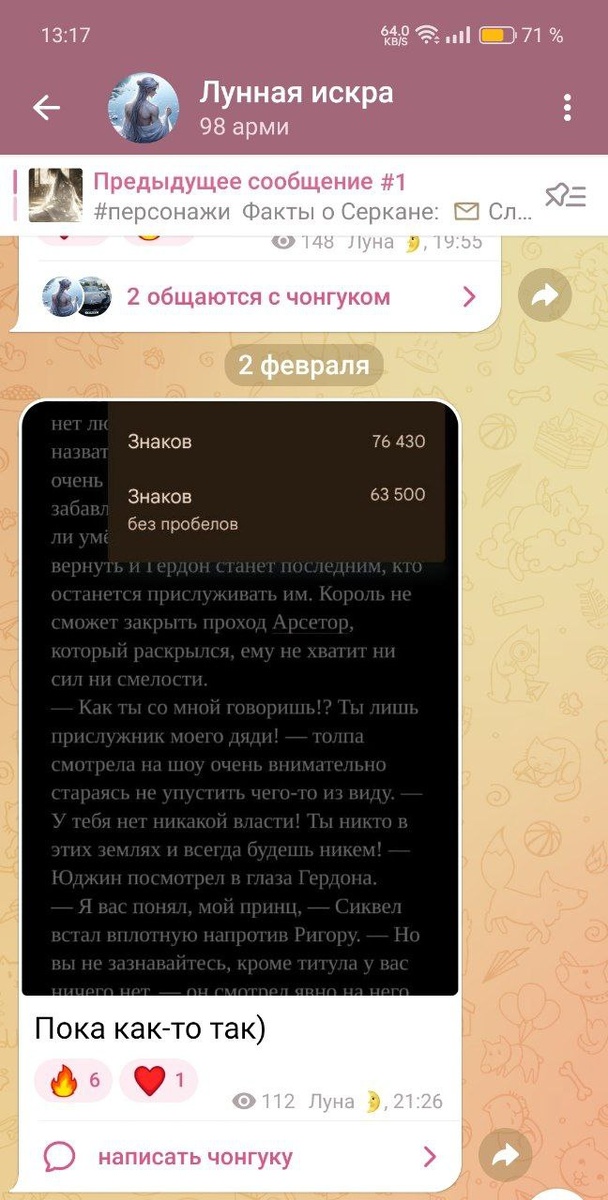Tap написать чонгуку to comment
The height and width of the screenshot is (1200, 608).
click(x=240, y=1157)
